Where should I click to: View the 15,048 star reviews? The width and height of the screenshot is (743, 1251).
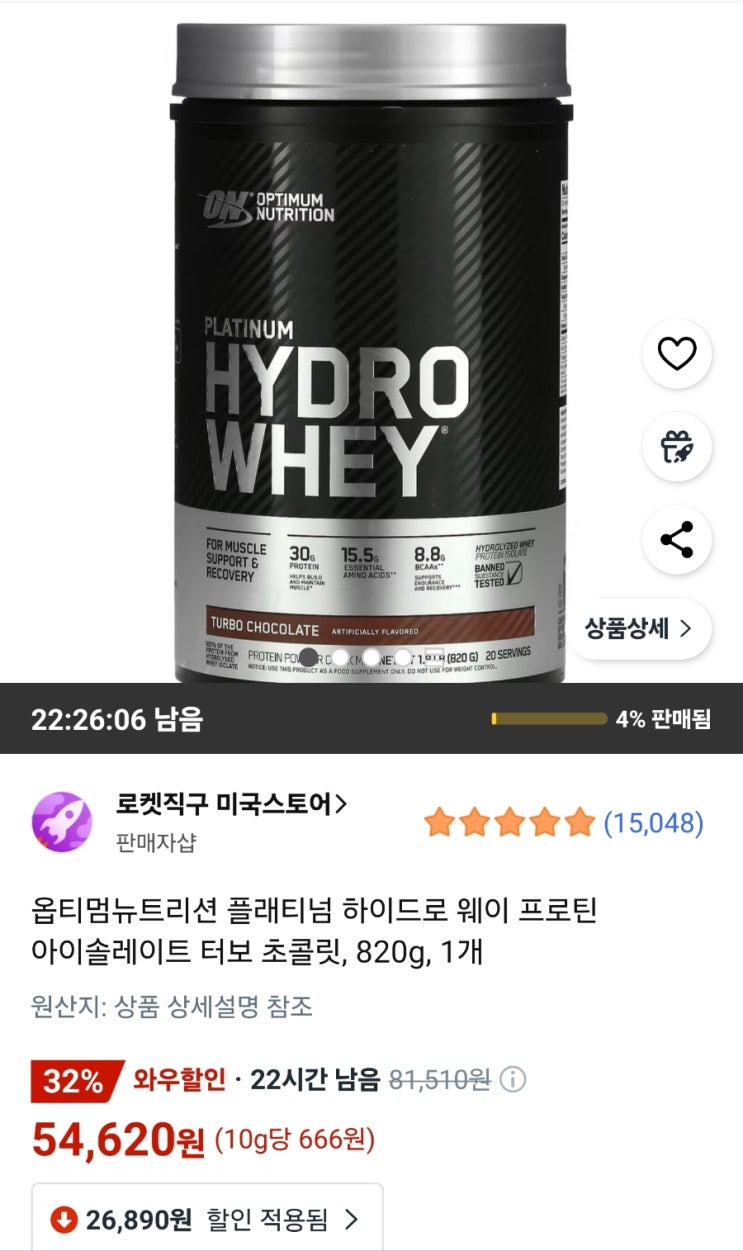tap(563, 823)
